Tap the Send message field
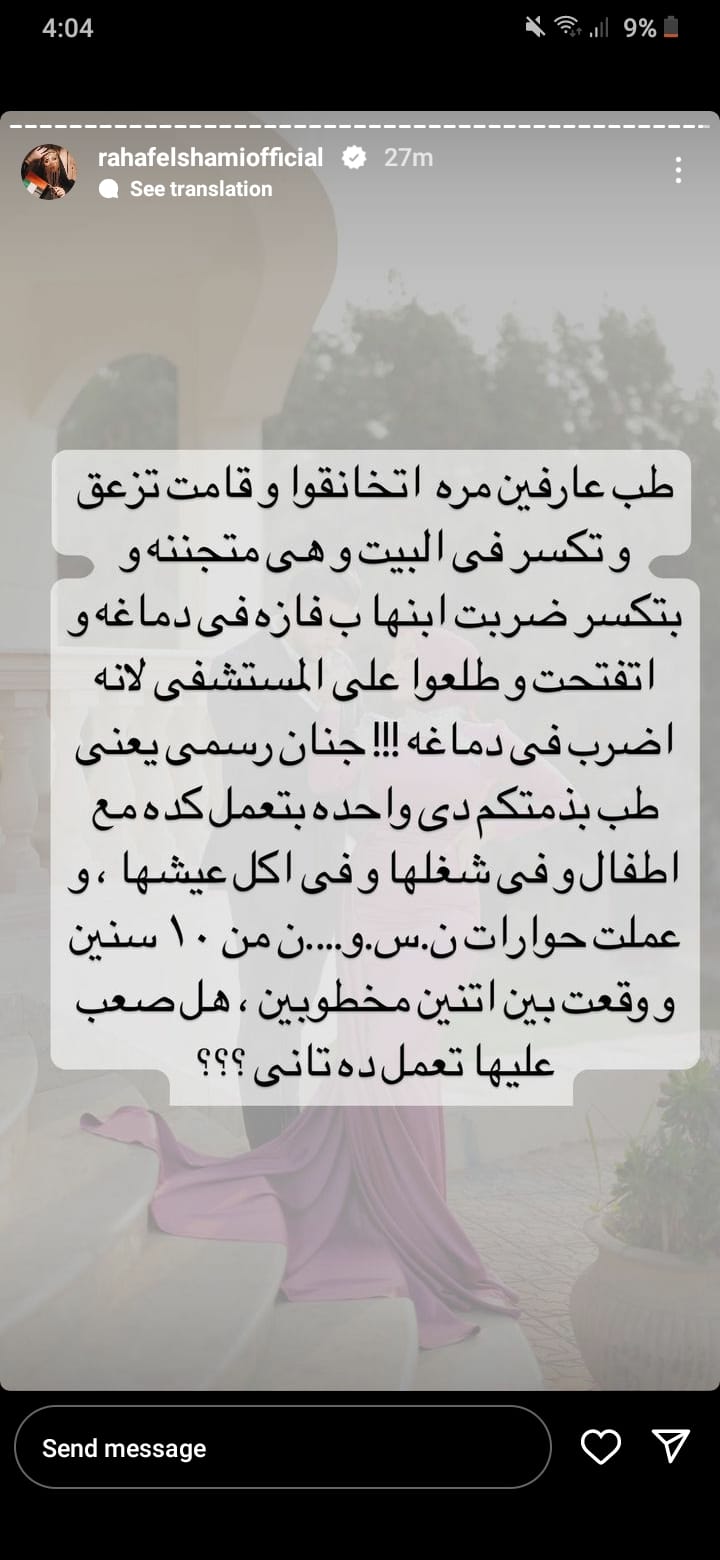The image size is (720, 1560). (x=282, y=1448)
